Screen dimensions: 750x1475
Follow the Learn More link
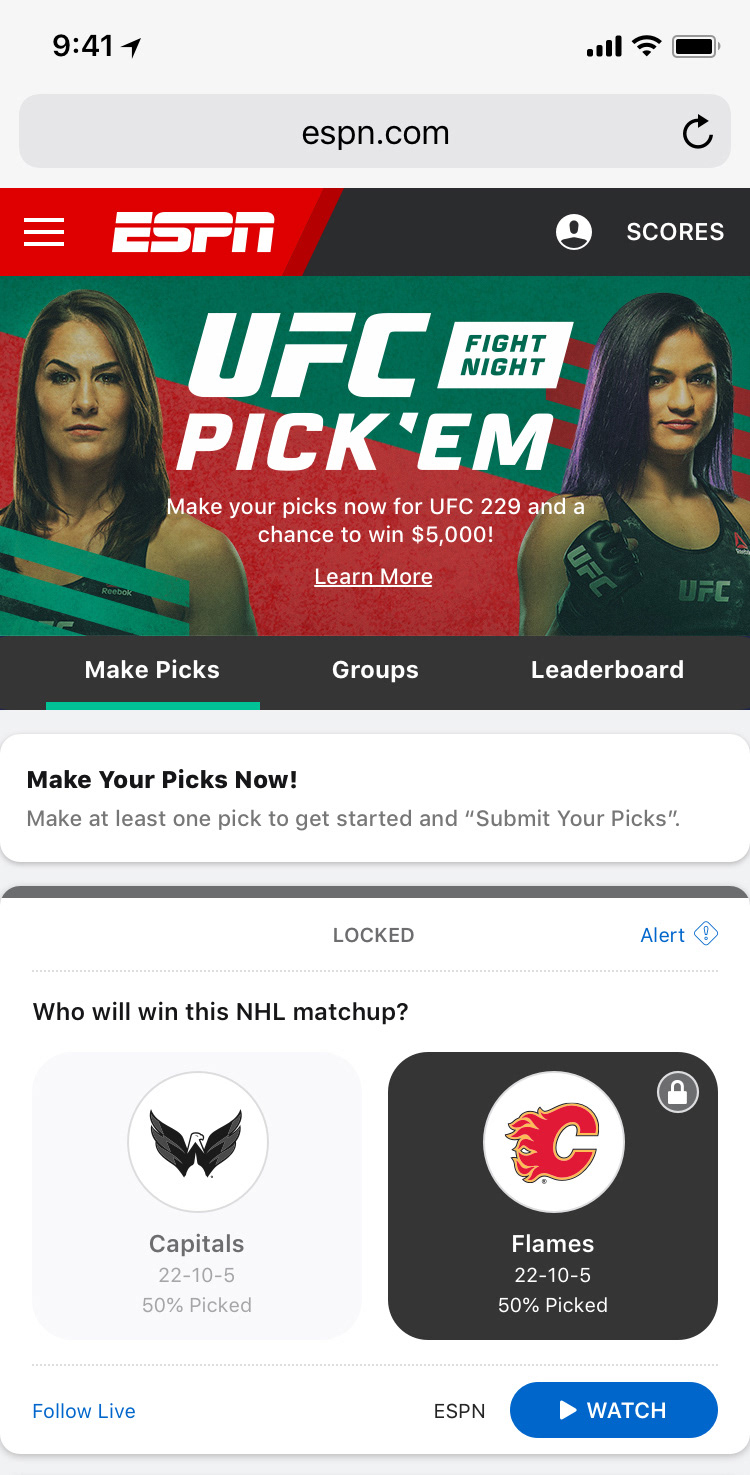[x=373, y=577]
